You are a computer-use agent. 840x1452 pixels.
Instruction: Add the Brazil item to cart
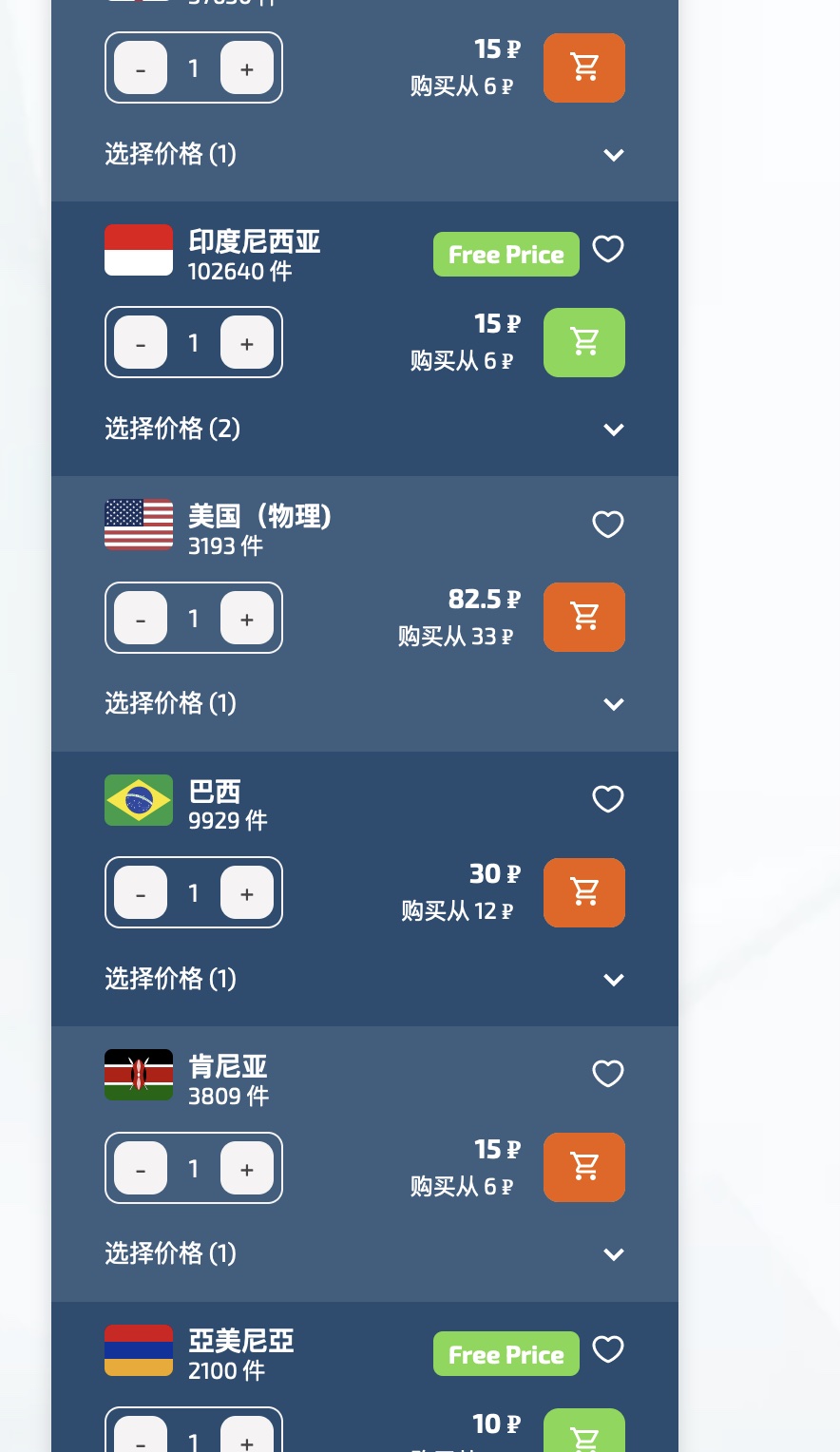click(x=584, y=892)
